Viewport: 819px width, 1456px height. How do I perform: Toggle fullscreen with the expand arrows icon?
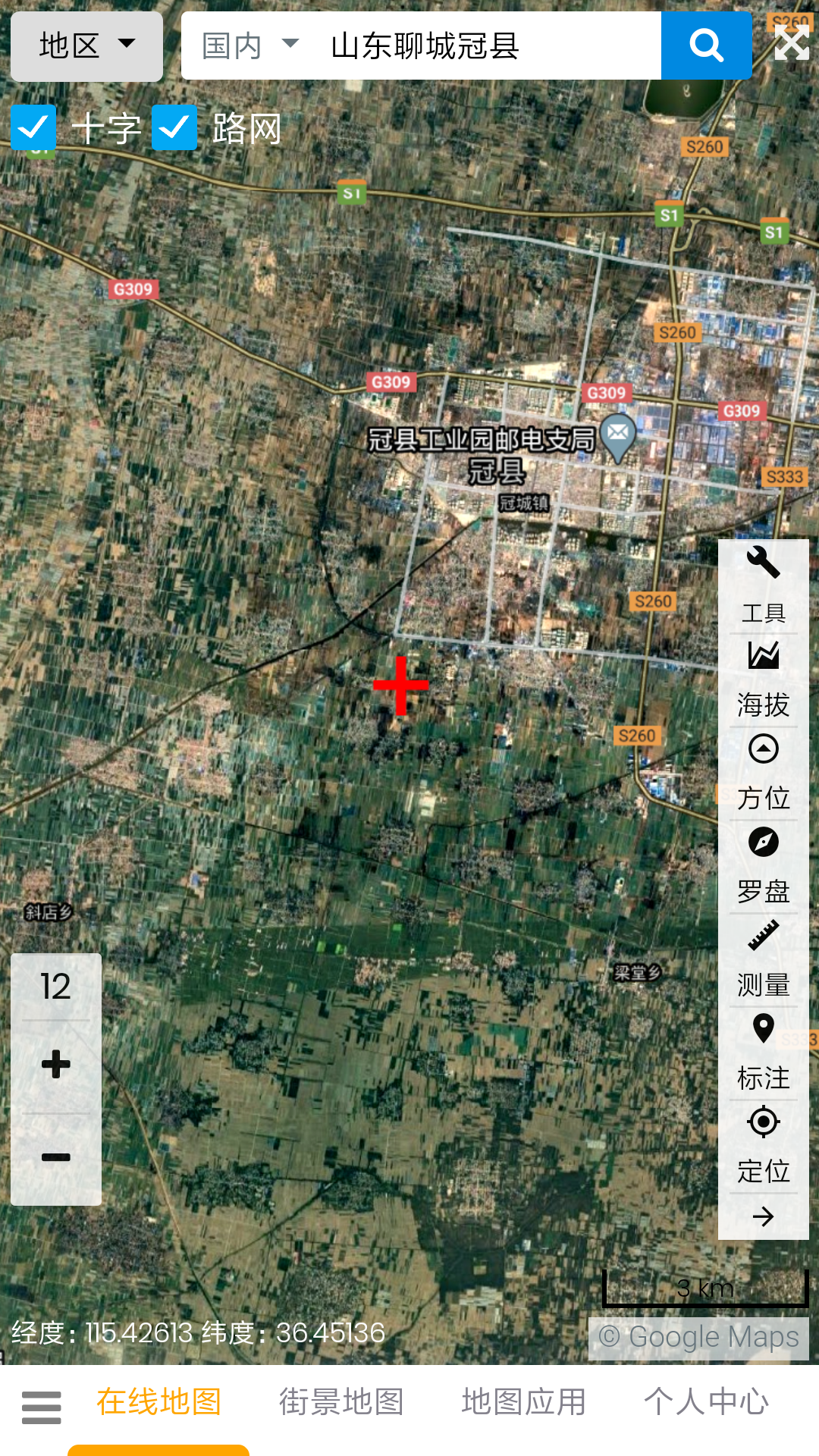coord(791,42)
